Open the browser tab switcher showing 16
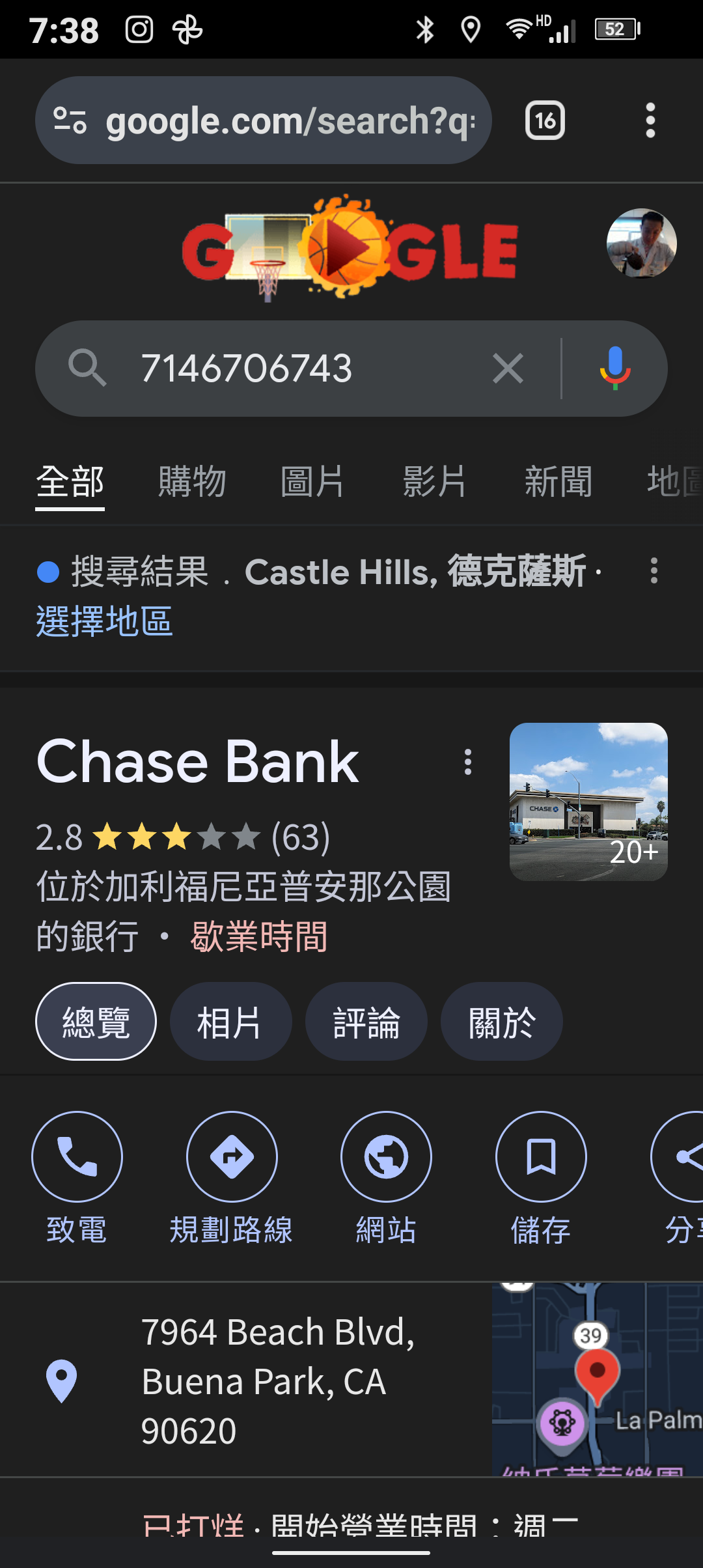The image size is (703, 1568). (x=545, y=120)
